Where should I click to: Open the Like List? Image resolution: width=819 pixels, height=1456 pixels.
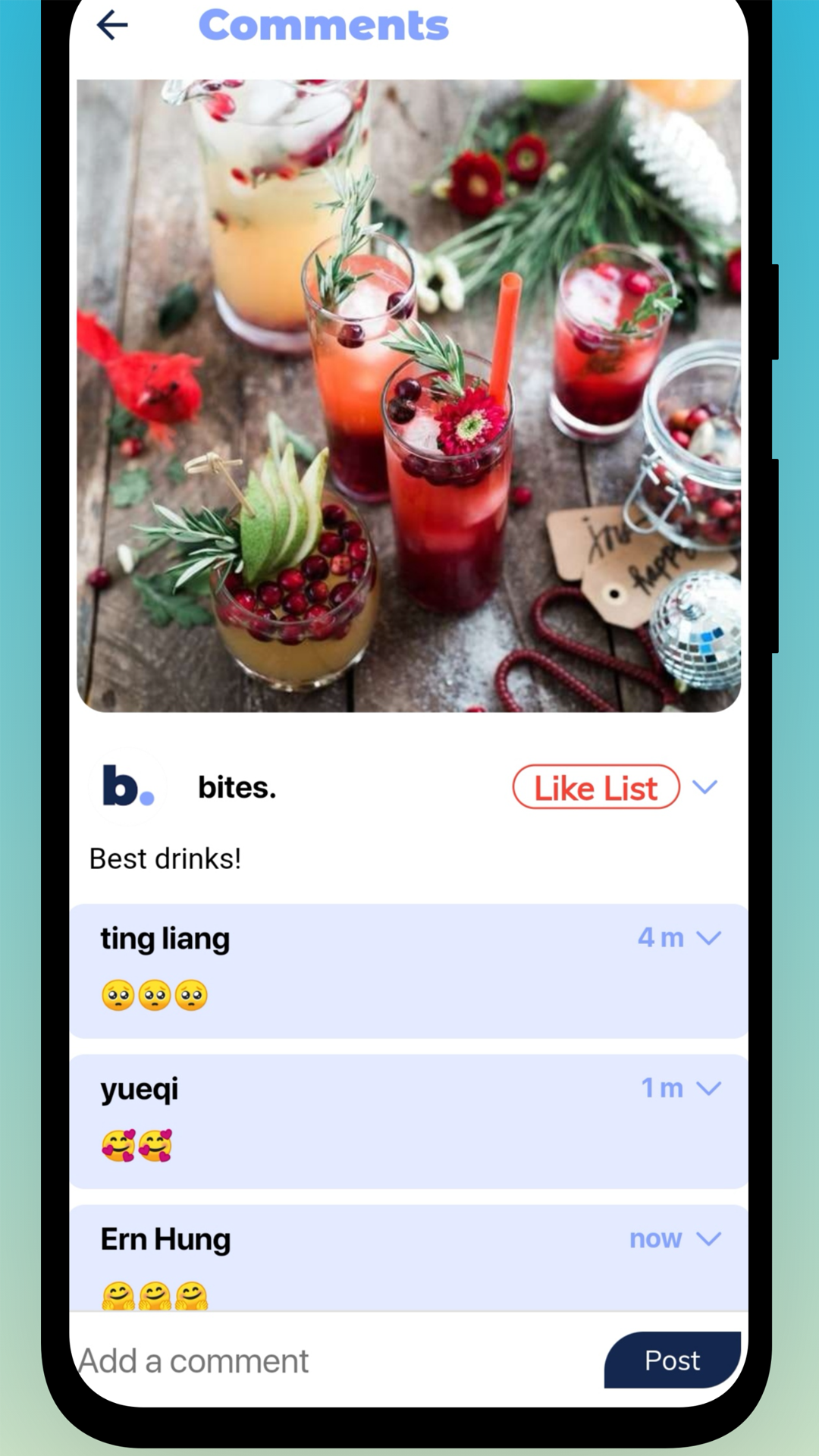pyautogui.click(x=596, y=787)
